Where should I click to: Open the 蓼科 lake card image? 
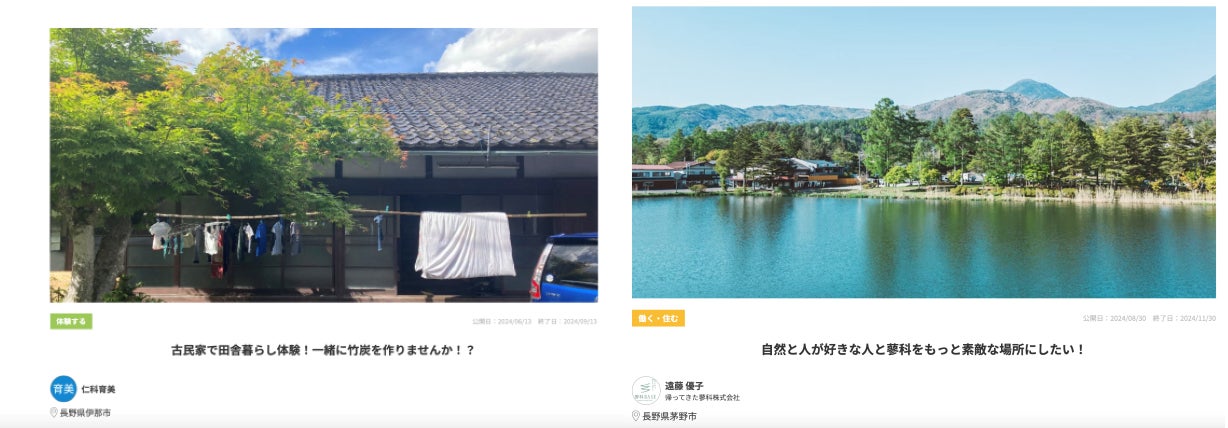pyautogui.click(x=923, y=152)
